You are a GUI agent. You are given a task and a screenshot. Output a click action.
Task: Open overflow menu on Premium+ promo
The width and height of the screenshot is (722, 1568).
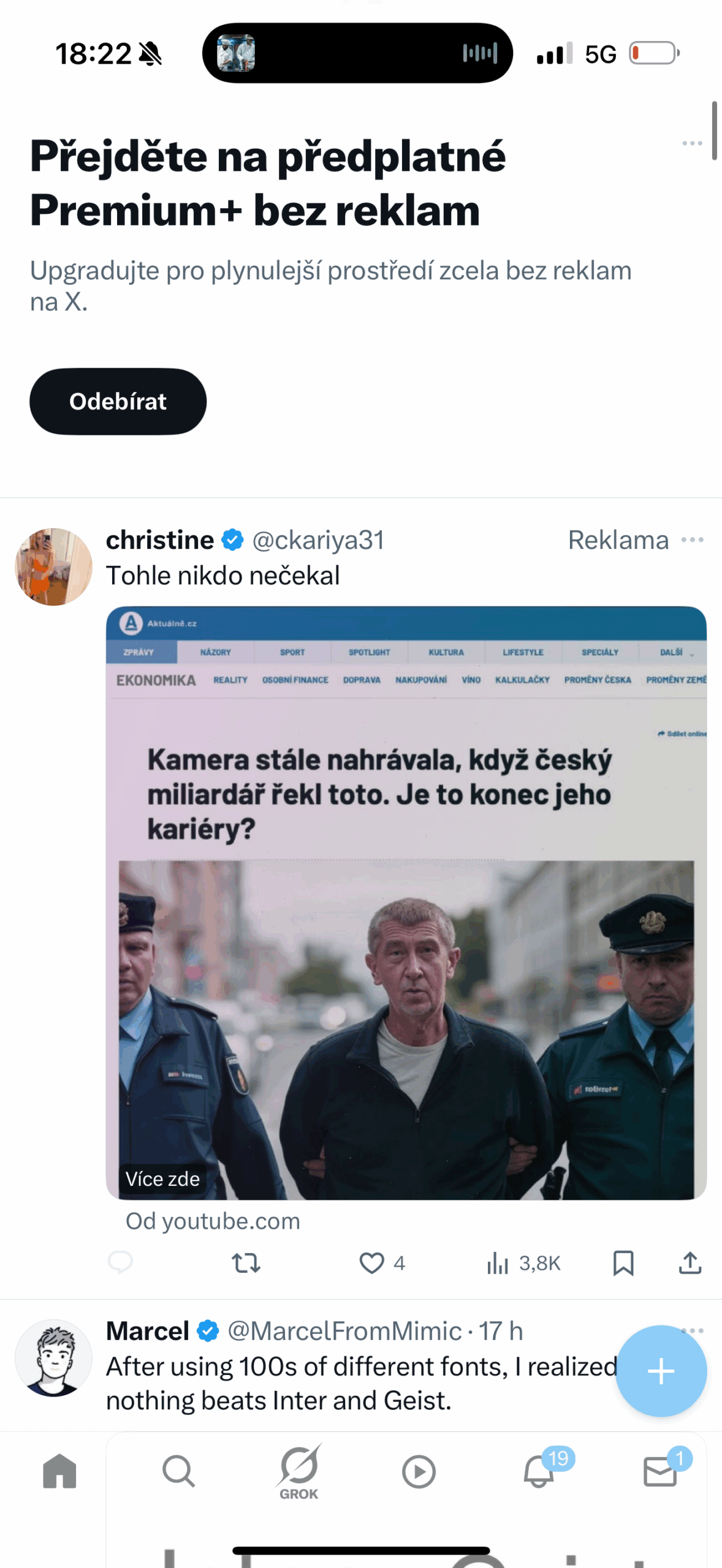(692, 143)
